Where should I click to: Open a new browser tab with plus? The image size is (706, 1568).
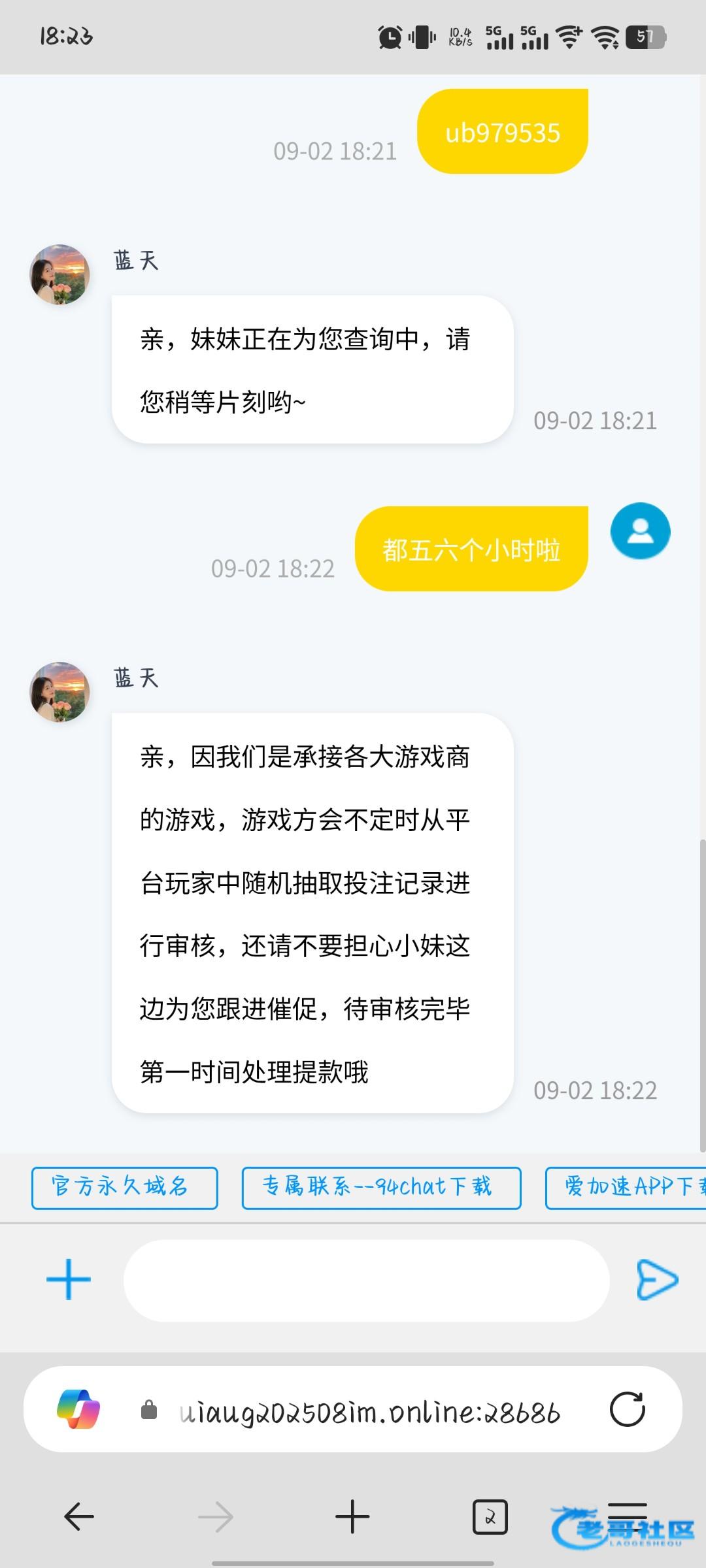coord(352,1516)
